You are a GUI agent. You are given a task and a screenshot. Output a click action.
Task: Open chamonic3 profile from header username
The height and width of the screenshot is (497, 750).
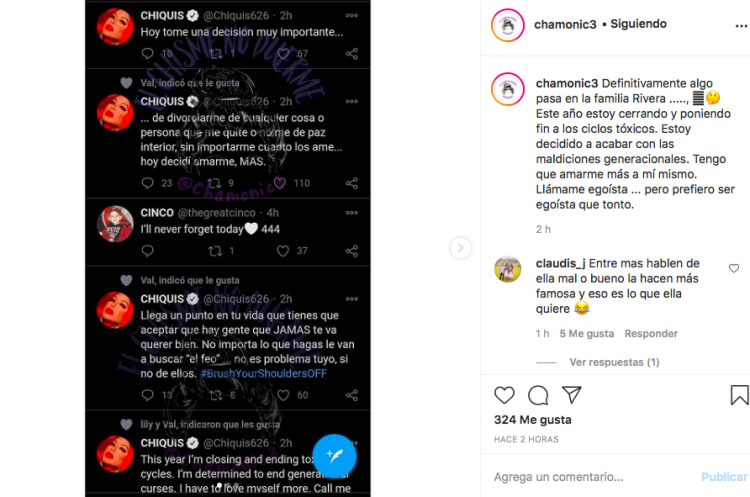(570, 23)
